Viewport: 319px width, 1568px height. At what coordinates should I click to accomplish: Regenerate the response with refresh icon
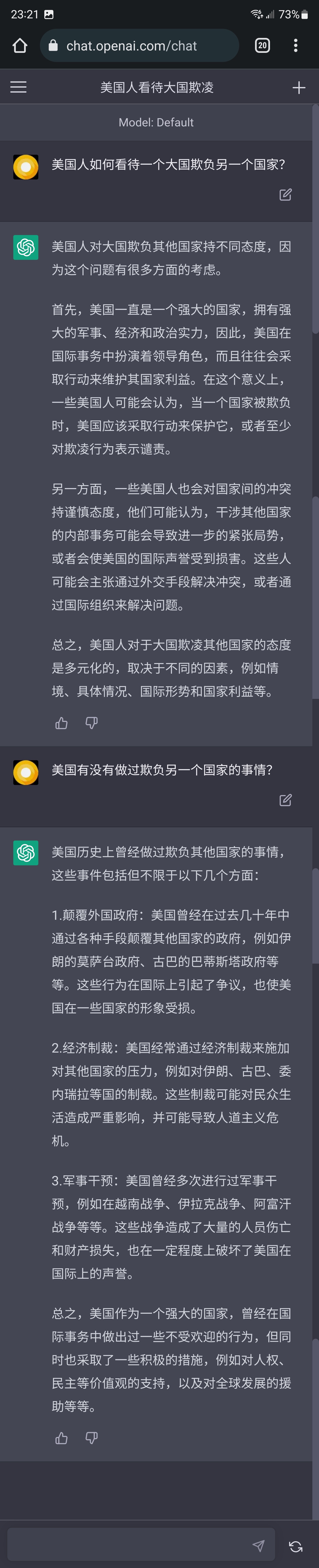click(296, 1547)
